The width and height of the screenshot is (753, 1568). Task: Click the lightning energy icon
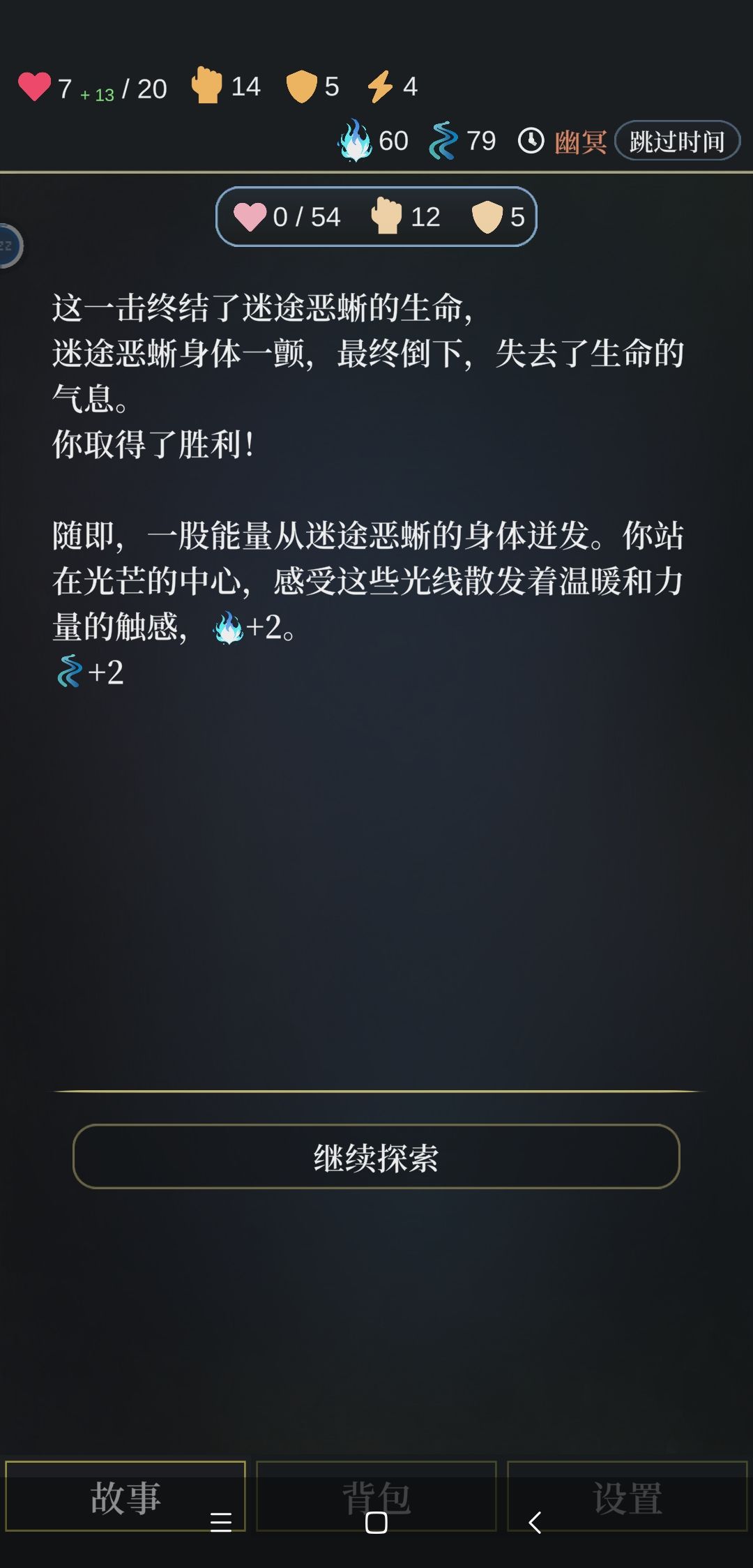coord(381,85)
